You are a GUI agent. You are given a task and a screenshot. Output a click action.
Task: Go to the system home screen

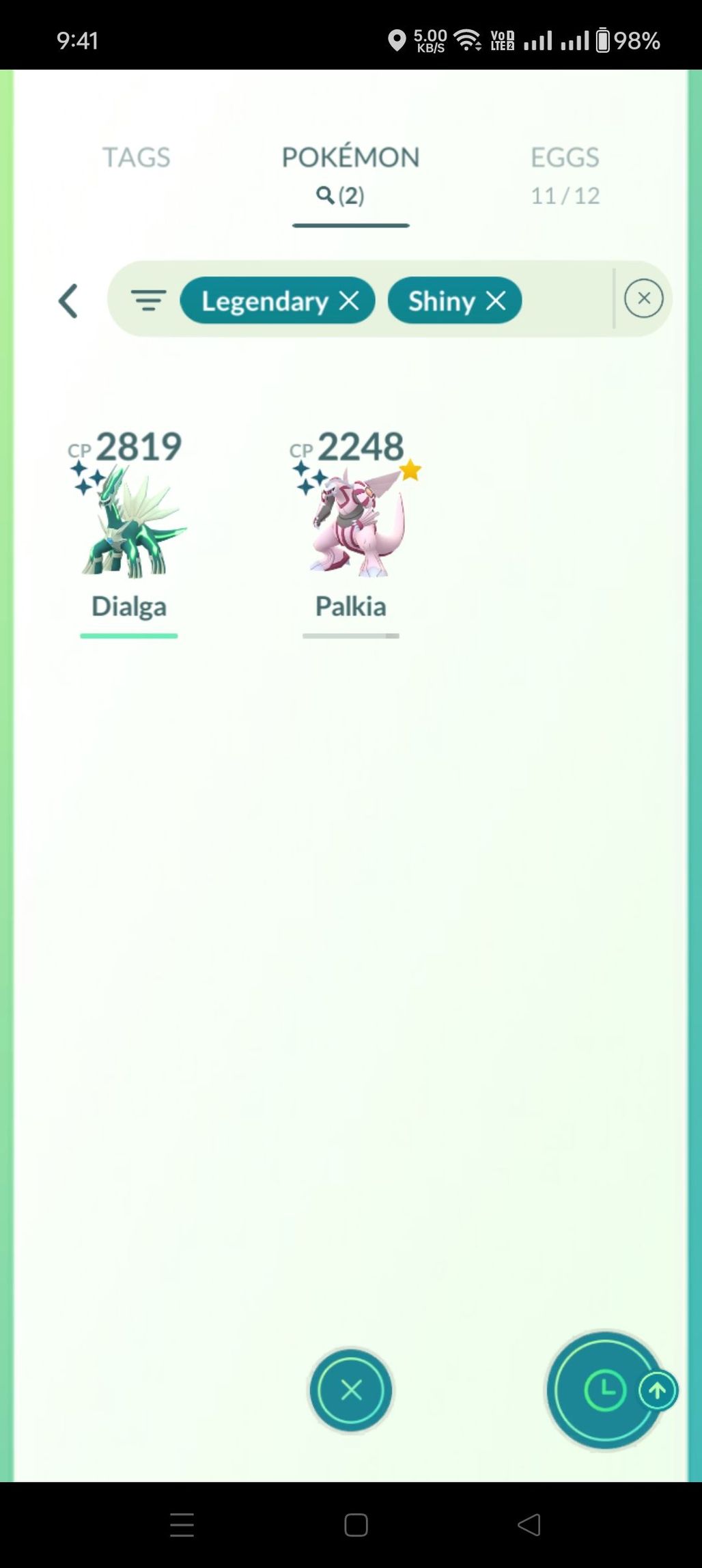(x=356, y=1524)
